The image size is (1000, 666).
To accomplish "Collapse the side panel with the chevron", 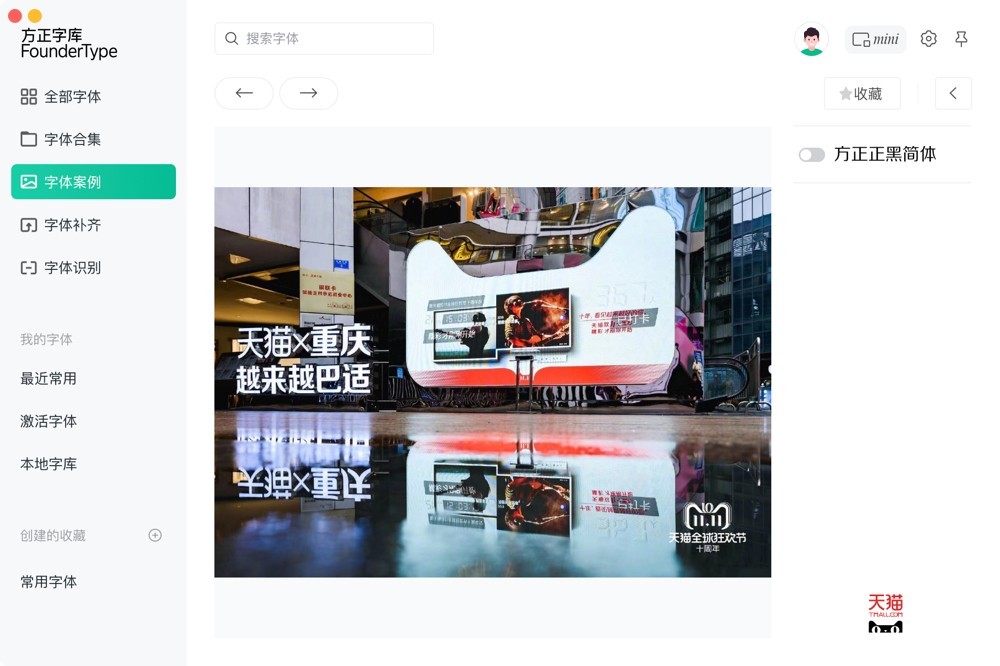I will point(953,94).
